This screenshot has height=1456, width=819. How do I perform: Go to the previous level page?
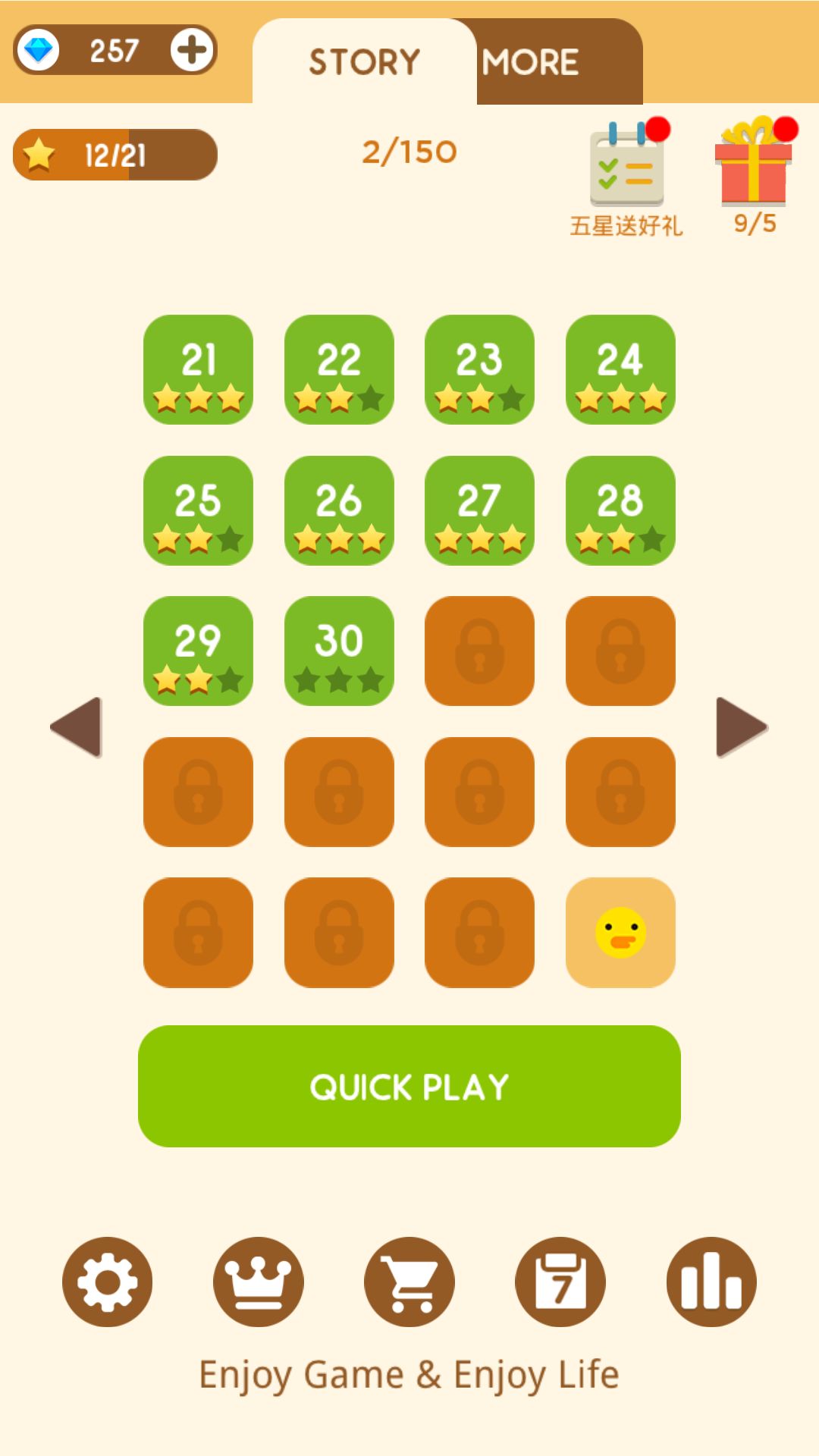tap(76, 726)
